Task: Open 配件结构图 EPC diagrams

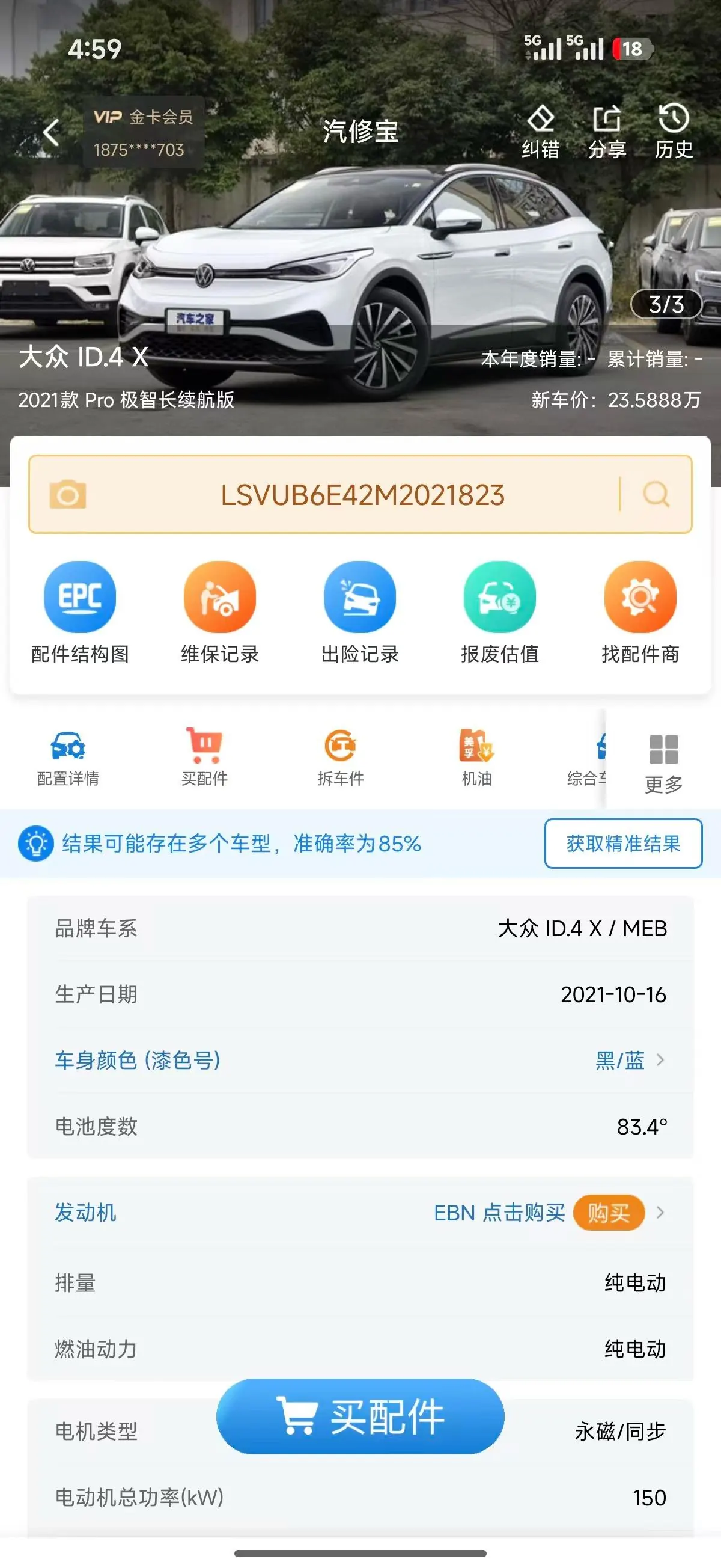Action: [80, 612]
